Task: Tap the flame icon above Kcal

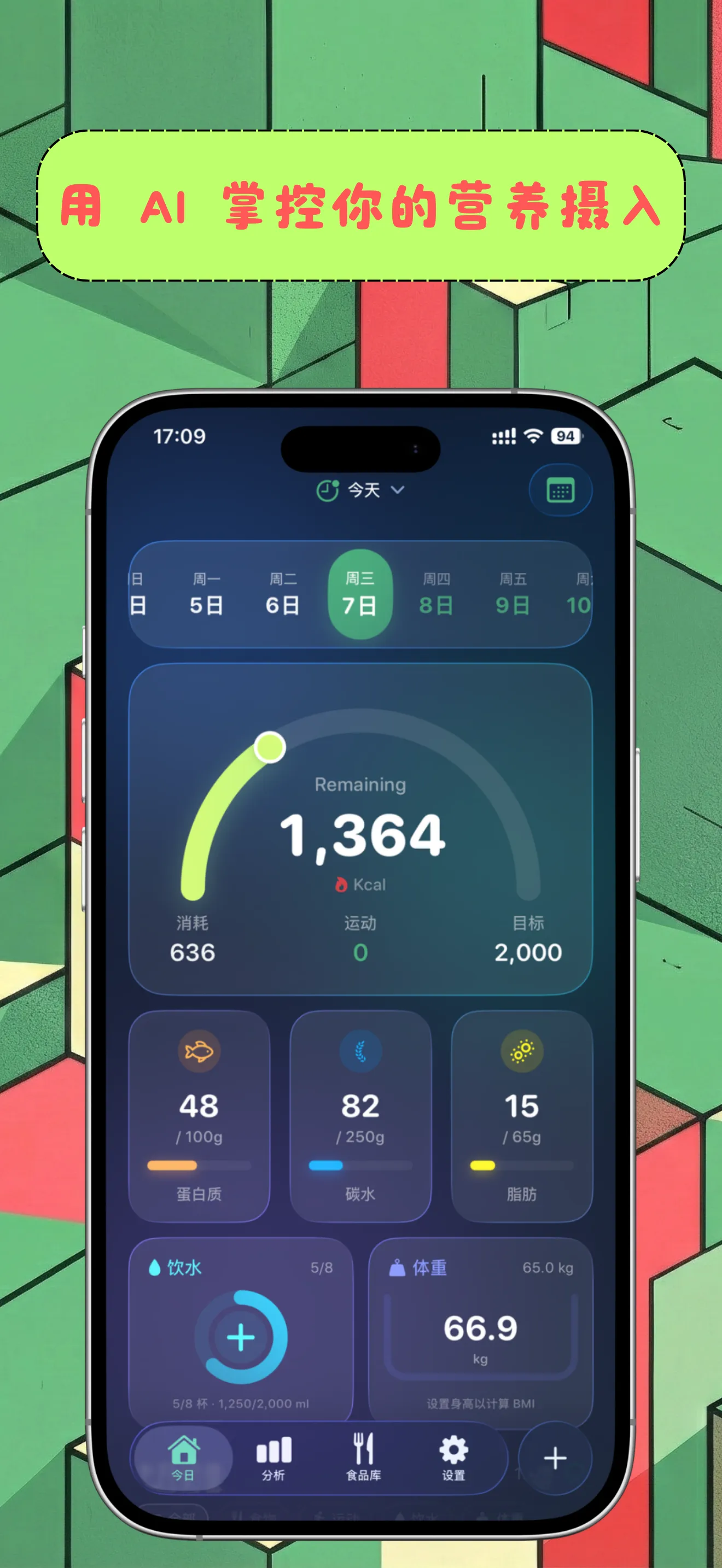Action: 341,885
